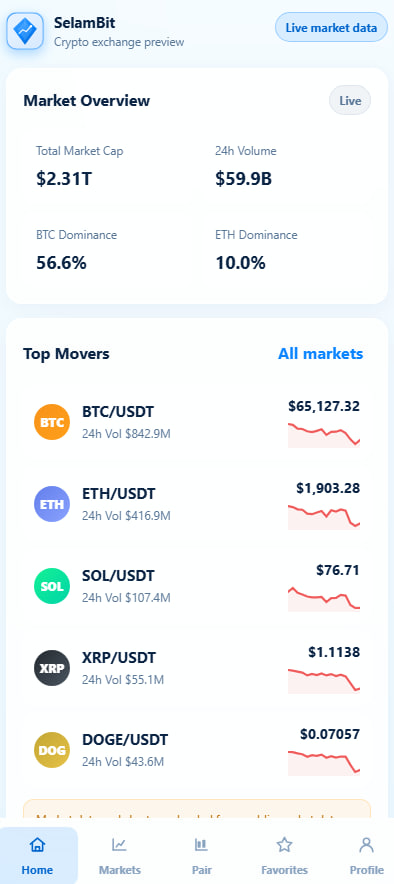Open the All markets link
Viewport: 394px width, 884px height.
pyautogui.click(x=321, y=353)
